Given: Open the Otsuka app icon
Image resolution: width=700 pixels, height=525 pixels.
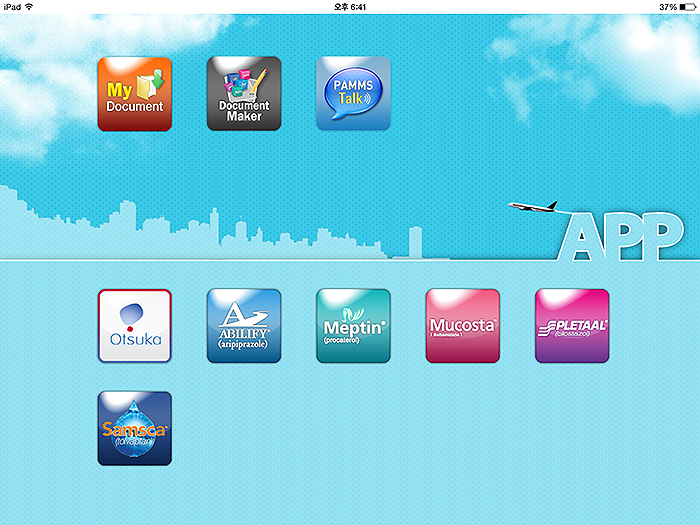Looking at the screenshot, I should pyautogui.click(x=134, y=326).
